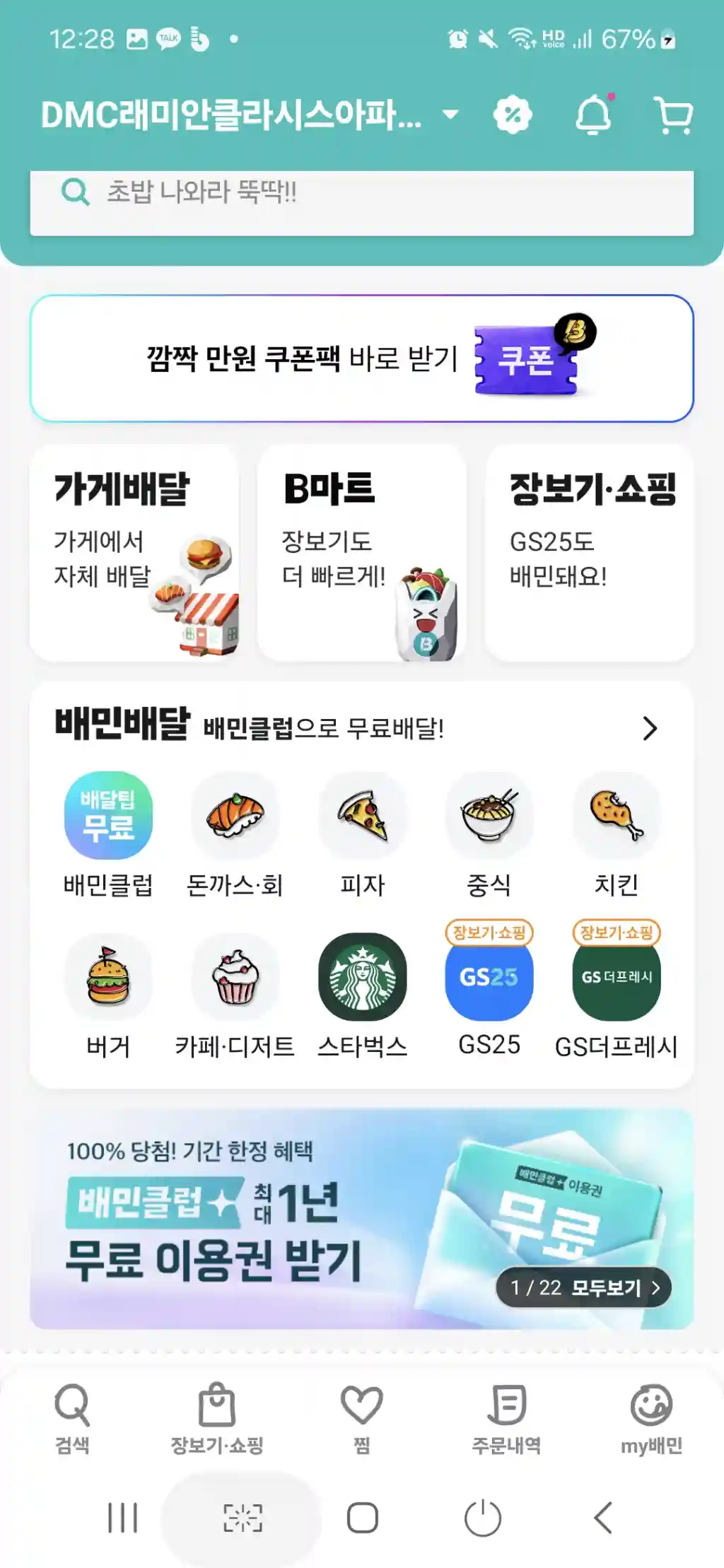Open the 장보기·쇼핑 card
This screenshot has height=1568, width=724.
click(x=589, y=553)
